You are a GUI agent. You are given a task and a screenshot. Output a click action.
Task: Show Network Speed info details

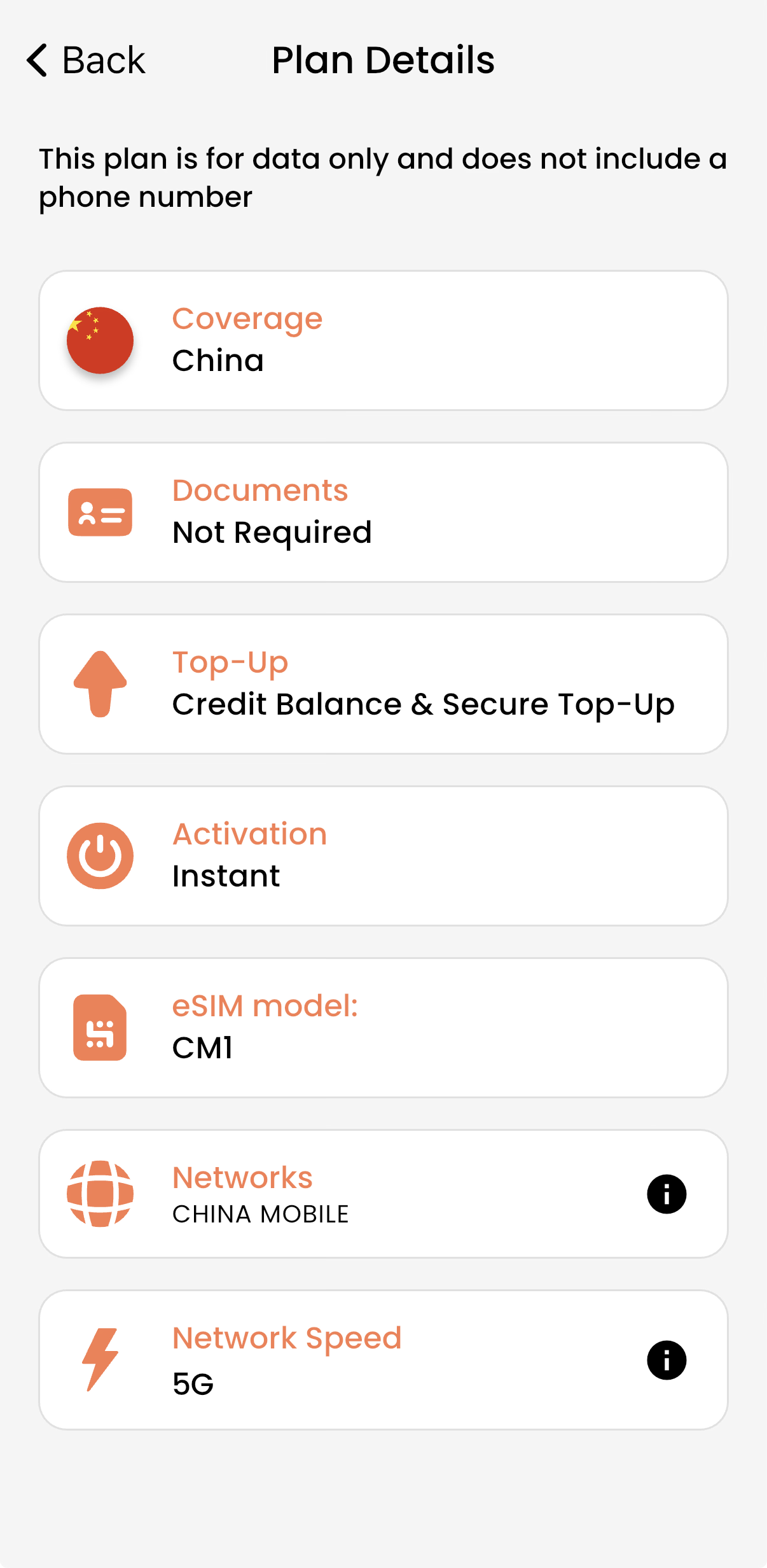tap(667, 1360)
